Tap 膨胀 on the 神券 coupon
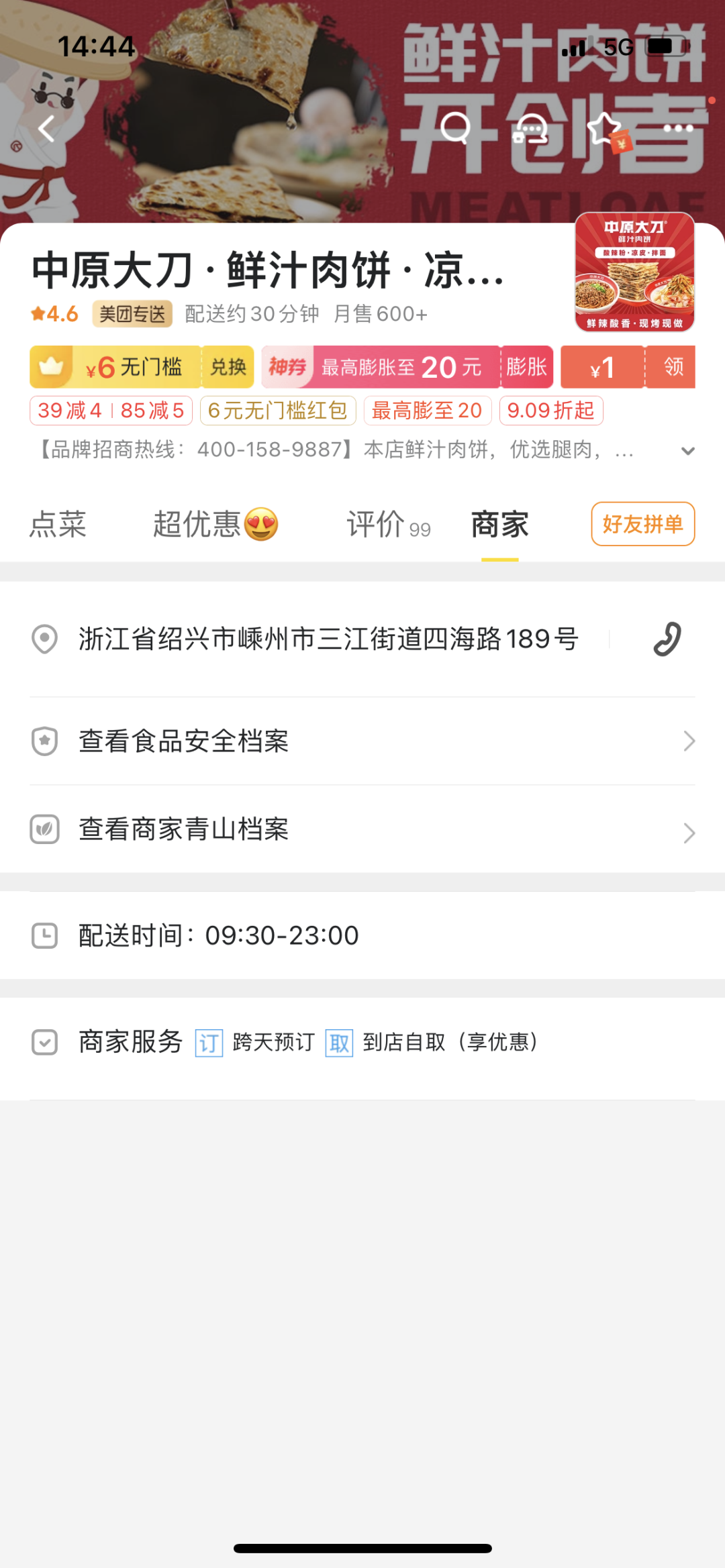 (526, 367)
